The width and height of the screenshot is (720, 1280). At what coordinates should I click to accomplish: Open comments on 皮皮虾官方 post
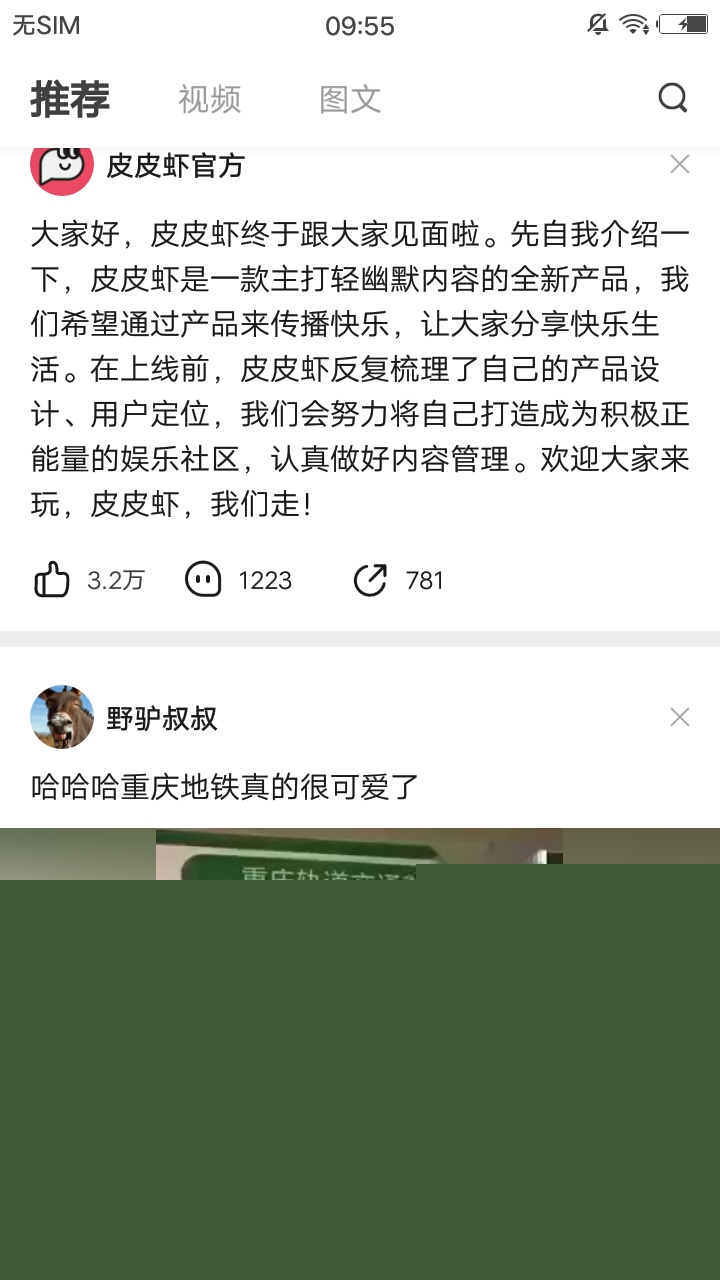click(x=203, y=580)
